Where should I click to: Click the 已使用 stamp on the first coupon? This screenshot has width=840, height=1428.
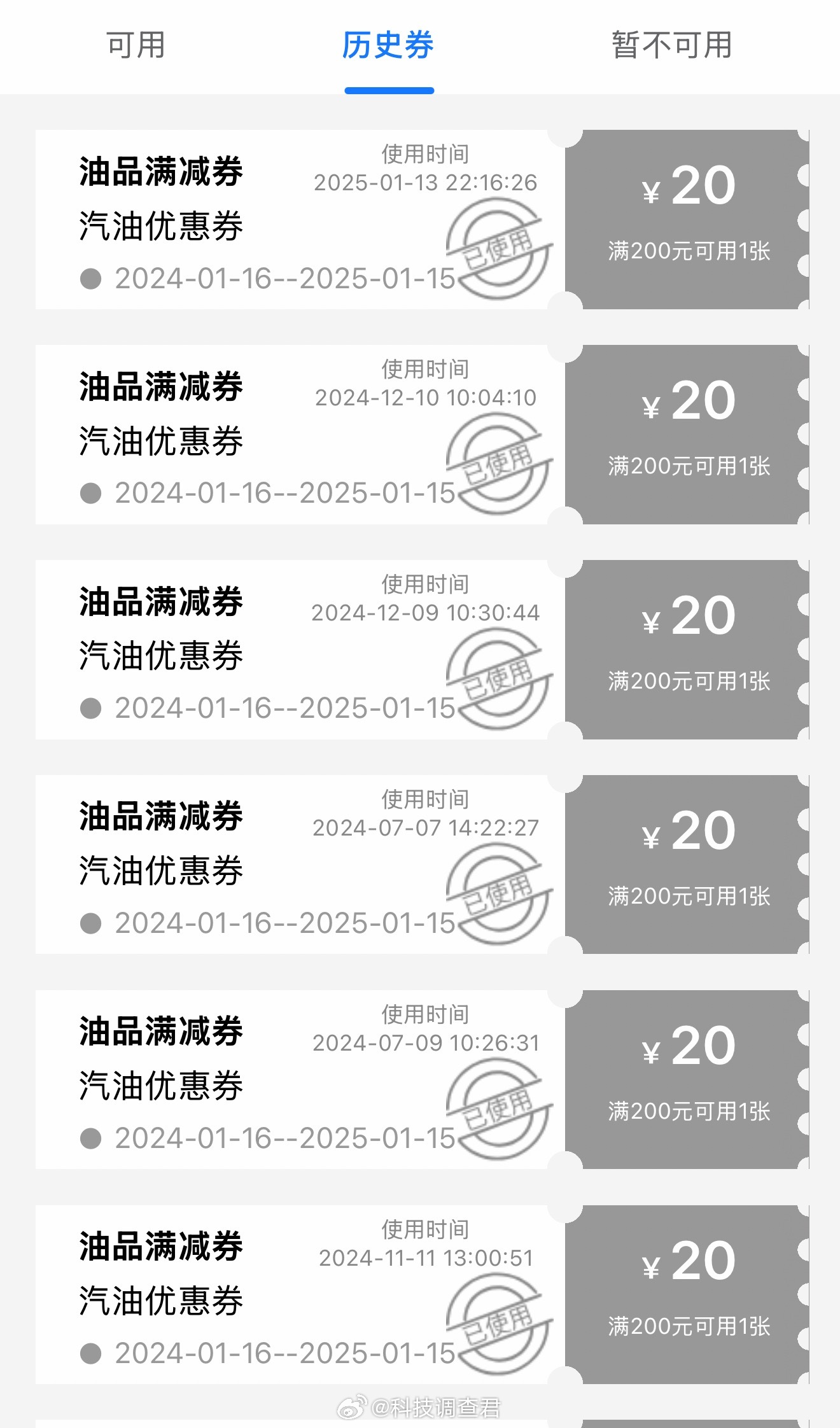click(x=500, y=248)
